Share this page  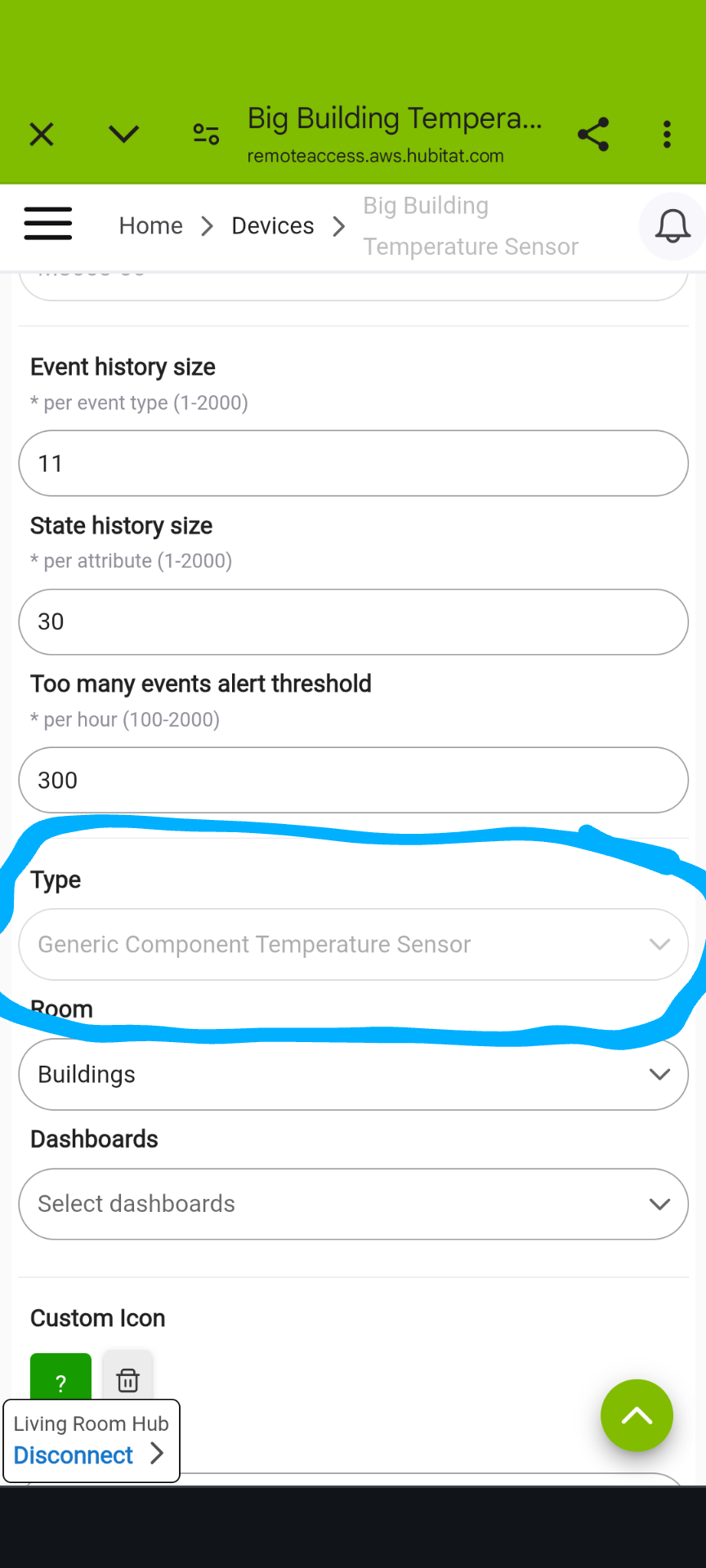point(593,134)
